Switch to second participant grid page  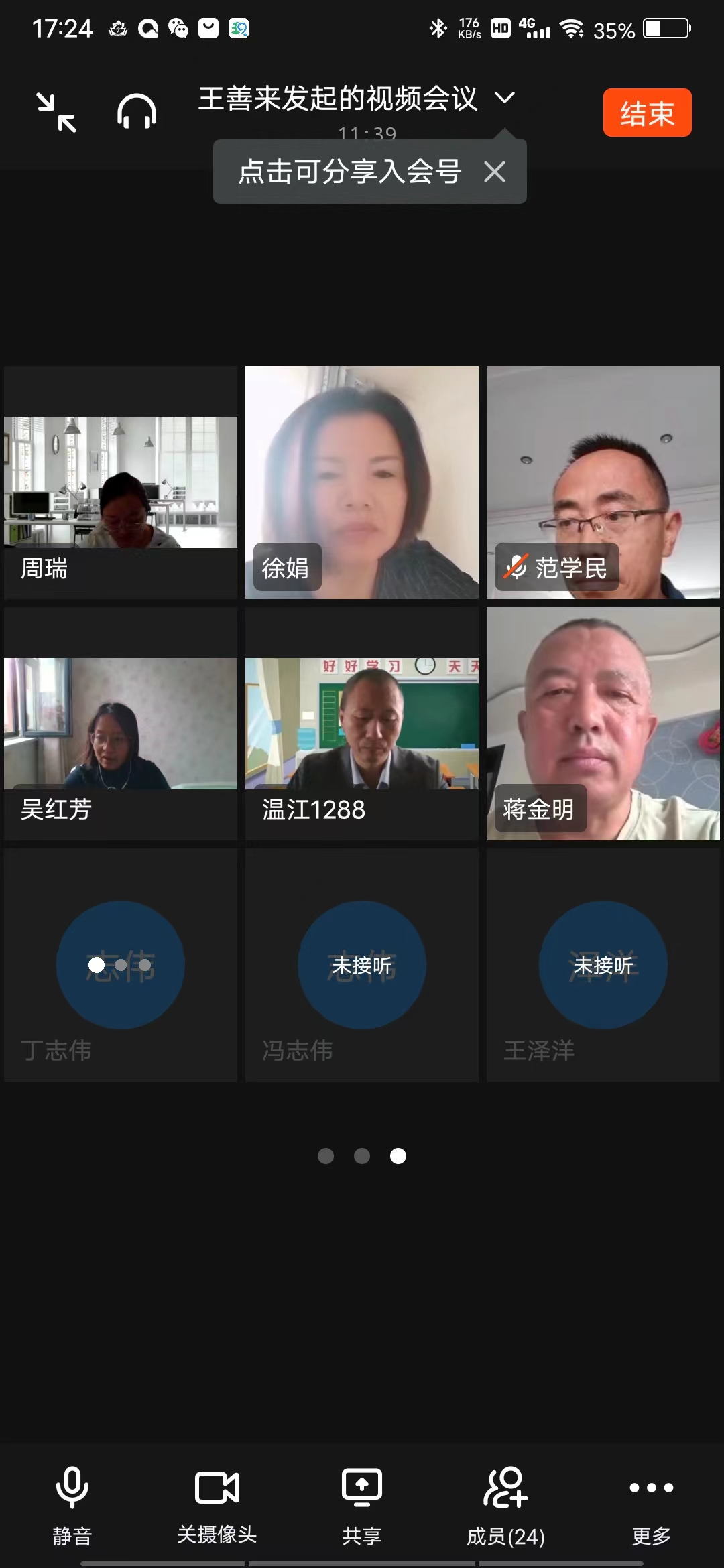click(362, 1156)
